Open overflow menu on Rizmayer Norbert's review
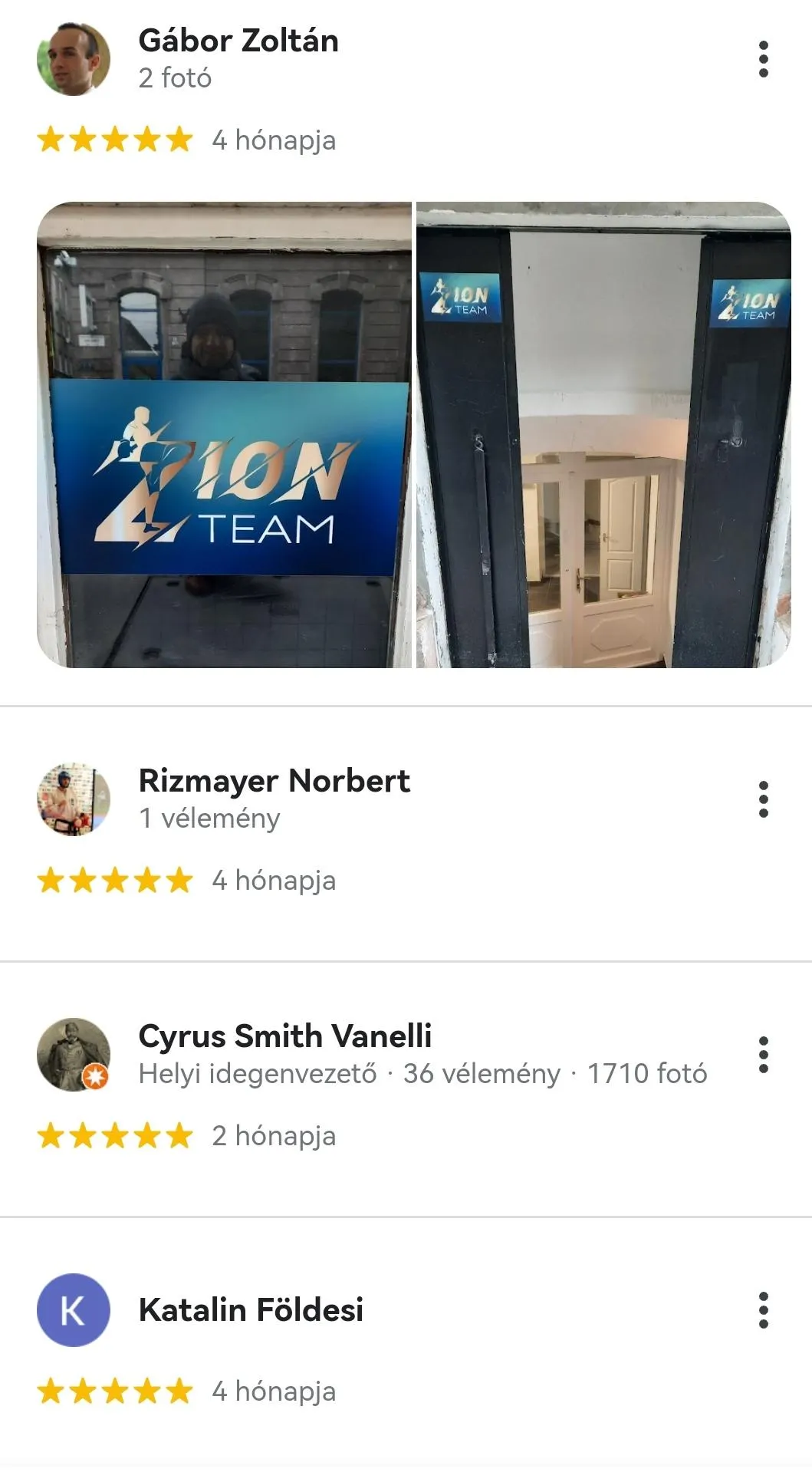The image size is (812, 1482). point(763,799)
